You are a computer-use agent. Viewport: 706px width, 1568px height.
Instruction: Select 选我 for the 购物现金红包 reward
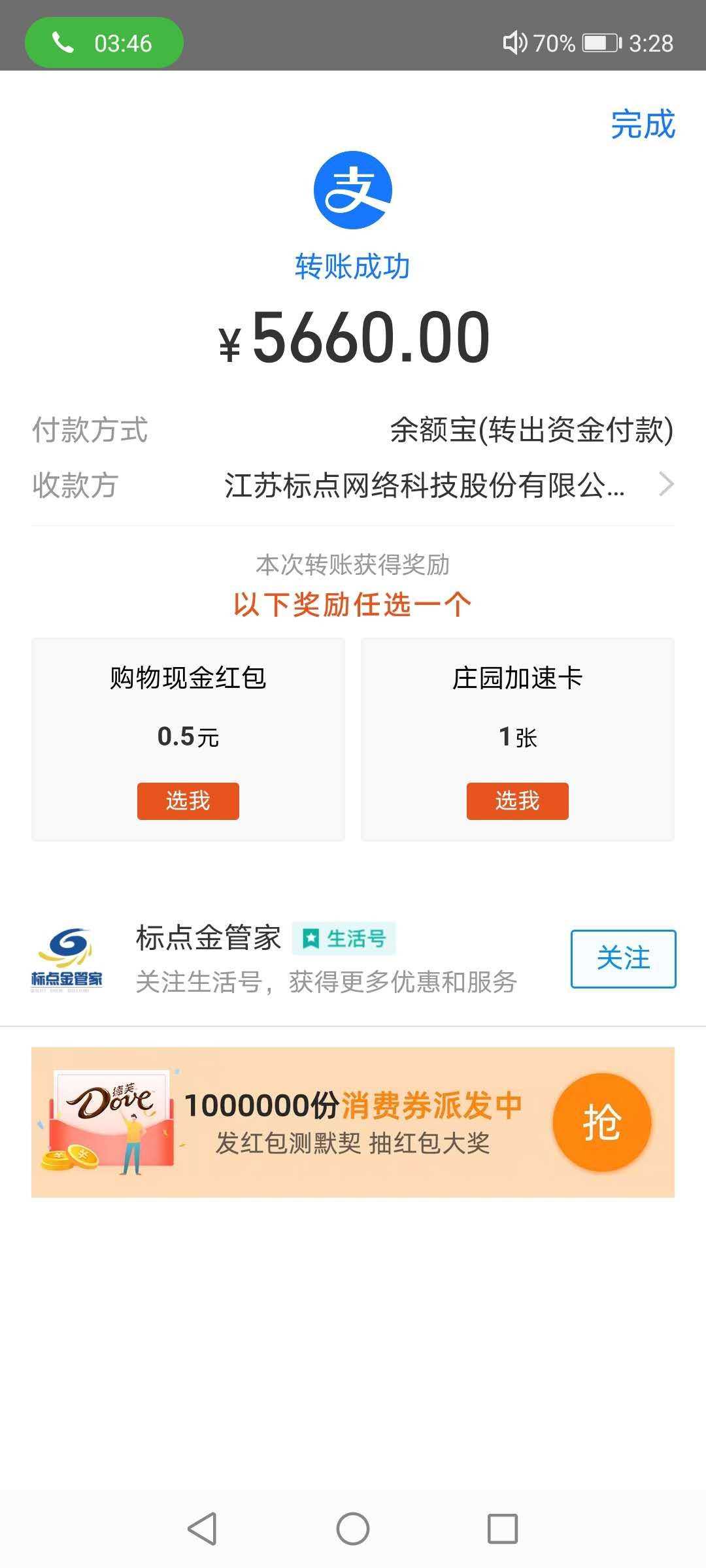tap(188, 800)
